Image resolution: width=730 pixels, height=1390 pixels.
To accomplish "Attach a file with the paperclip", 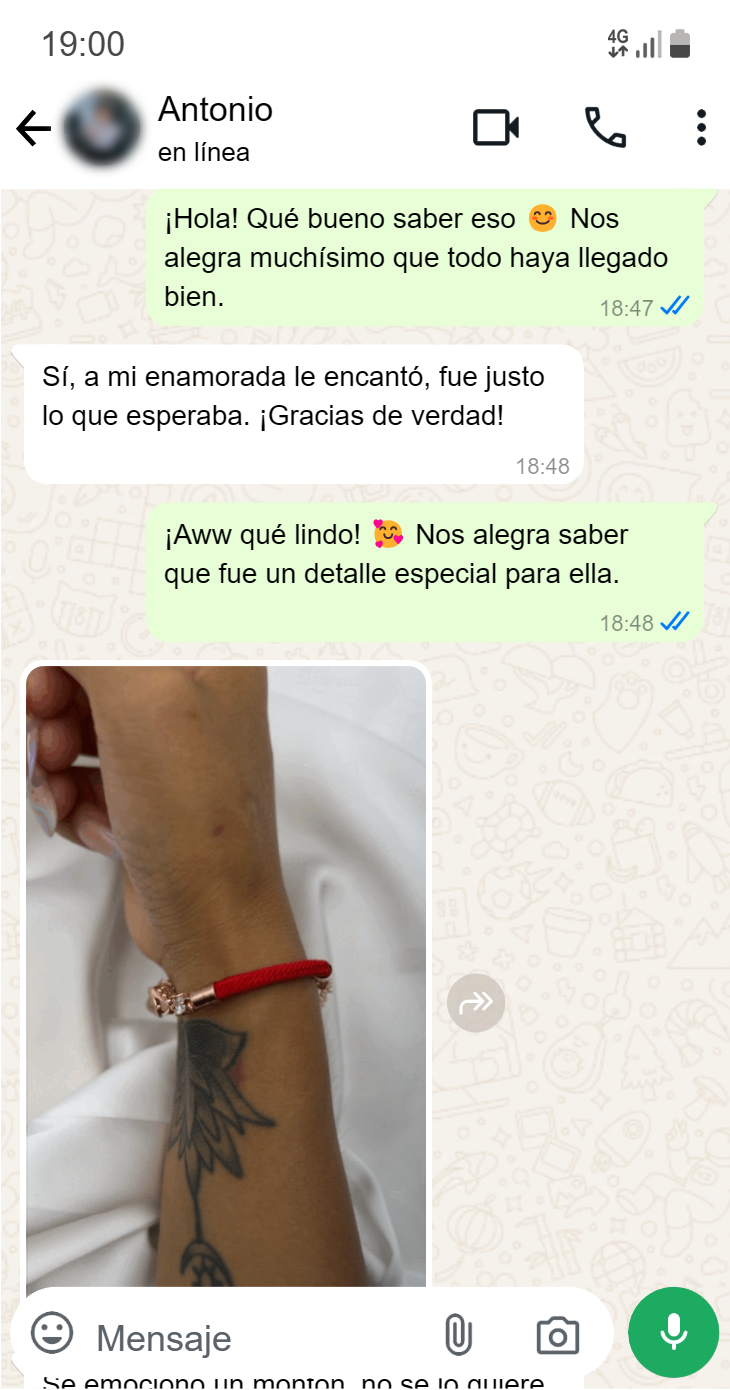I will coord(458,1335).
